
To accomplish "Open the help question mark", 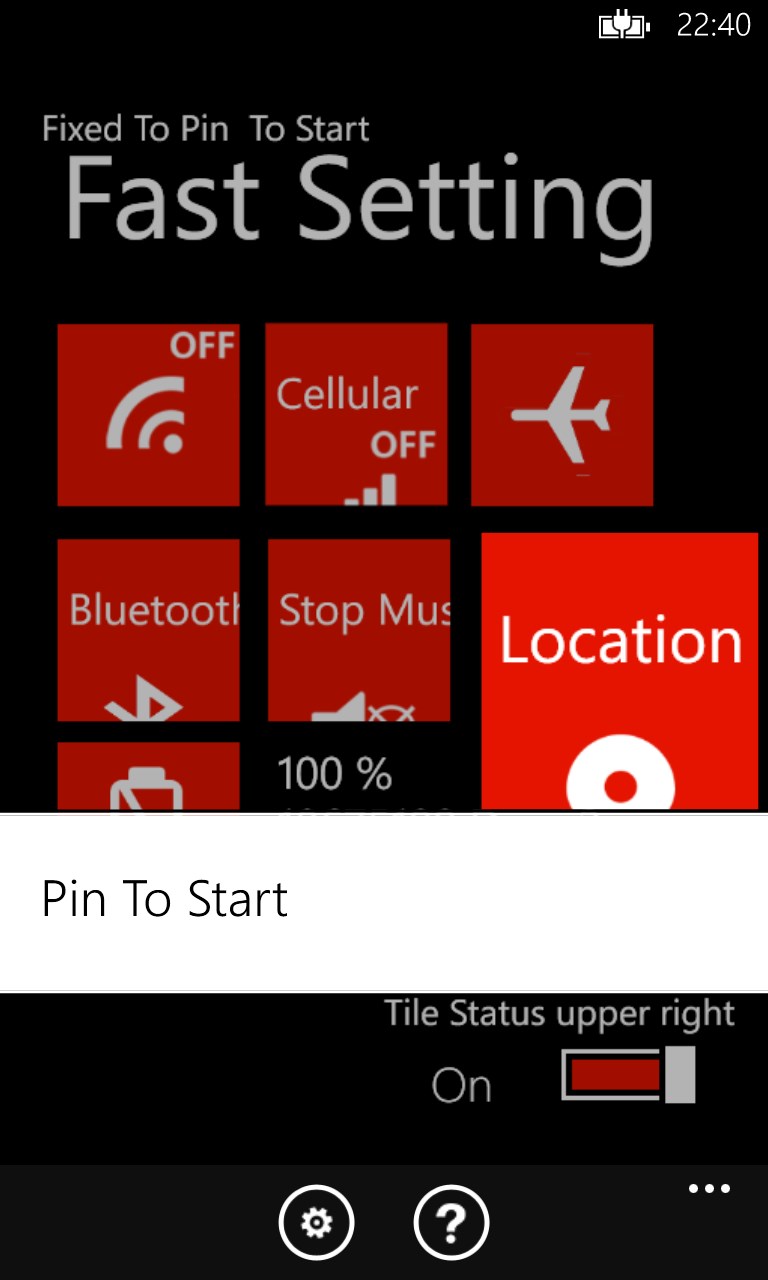I will click(451, 1222).
